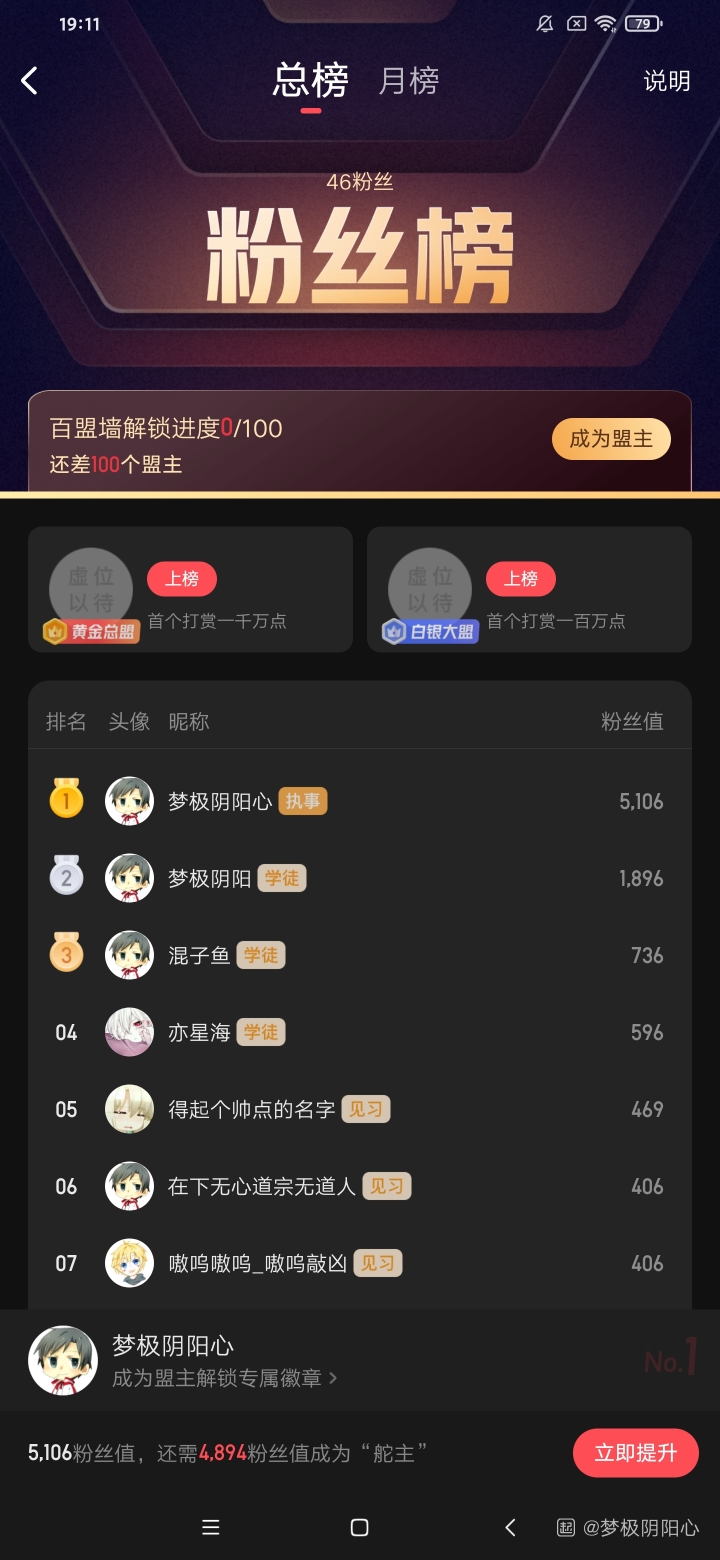Tap 上榜 on the 白银大盟 card
The width and height of the screenshot is (720, 1560).
[521, 578]
